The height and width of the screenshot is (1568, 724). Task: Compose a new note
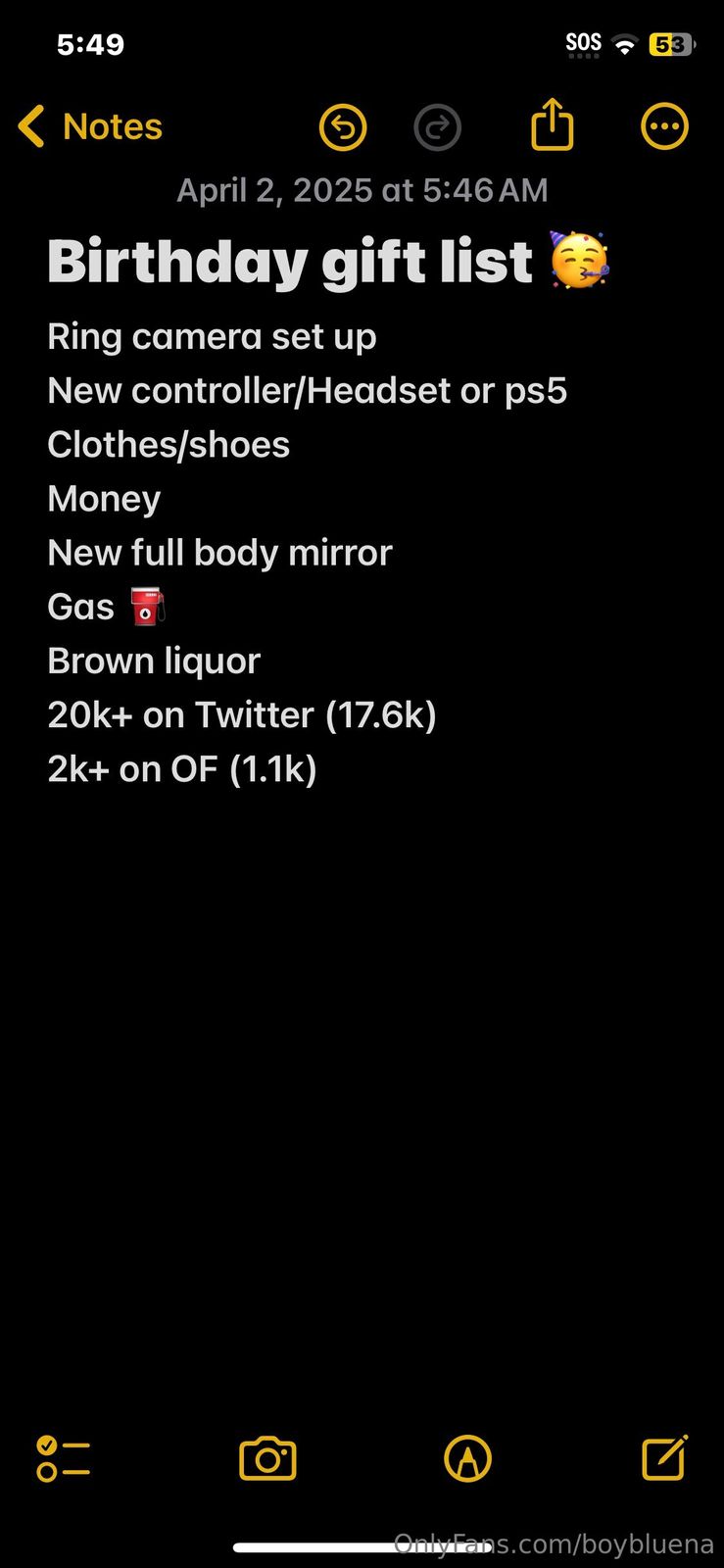tap(664, 1457)
